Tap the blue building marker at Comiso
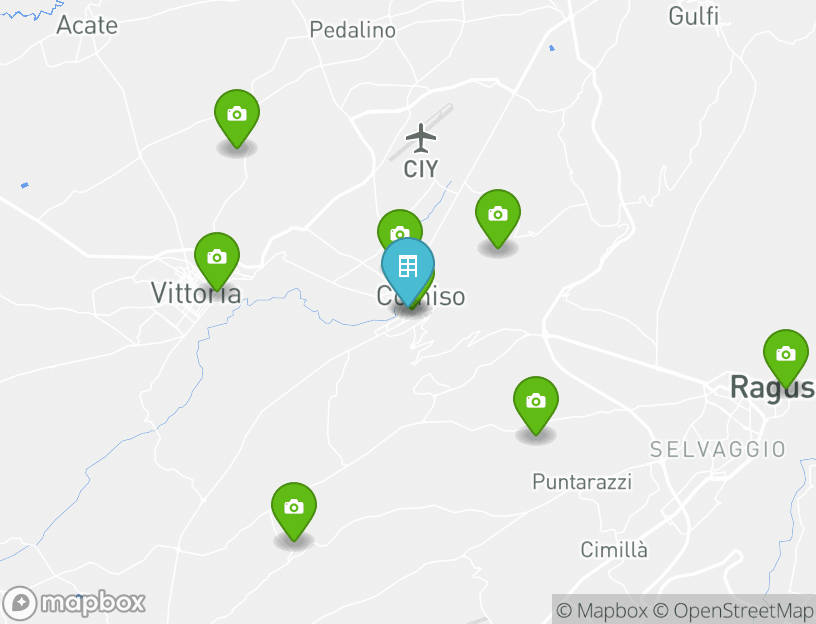The width and height of the screenshot is (816, 624). point(408,267)
